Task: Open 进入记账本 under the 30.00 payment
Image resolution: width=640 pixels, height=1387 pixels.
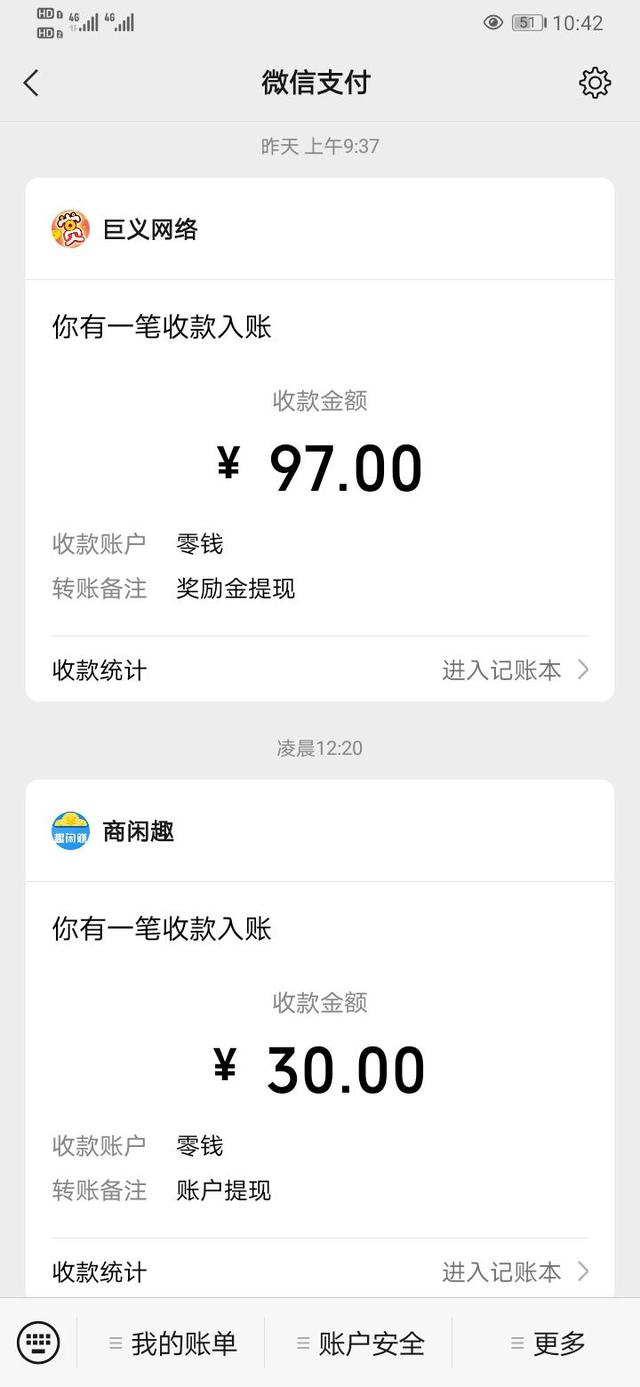Action: coord(515,1272)
